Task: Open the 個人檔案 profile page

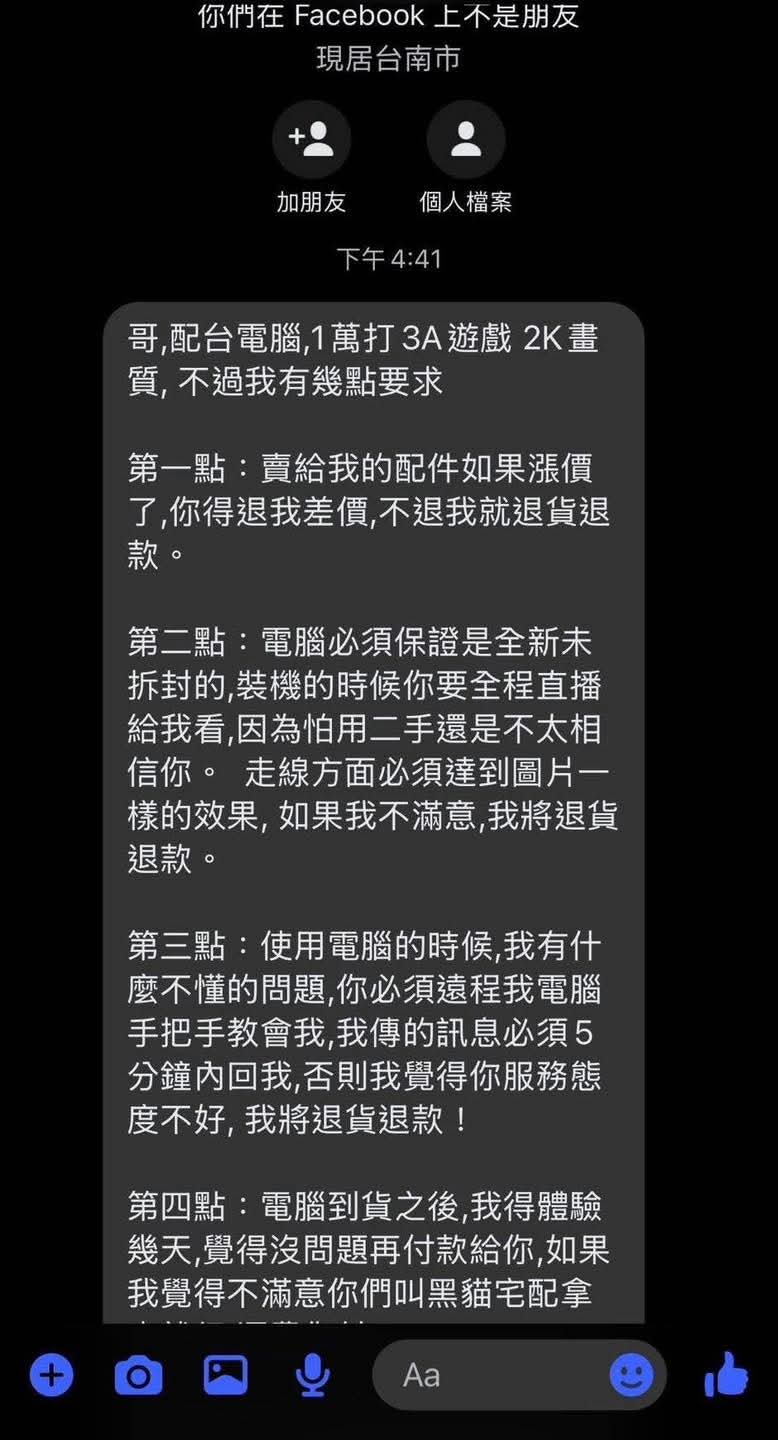Action: tap(465, 140)
